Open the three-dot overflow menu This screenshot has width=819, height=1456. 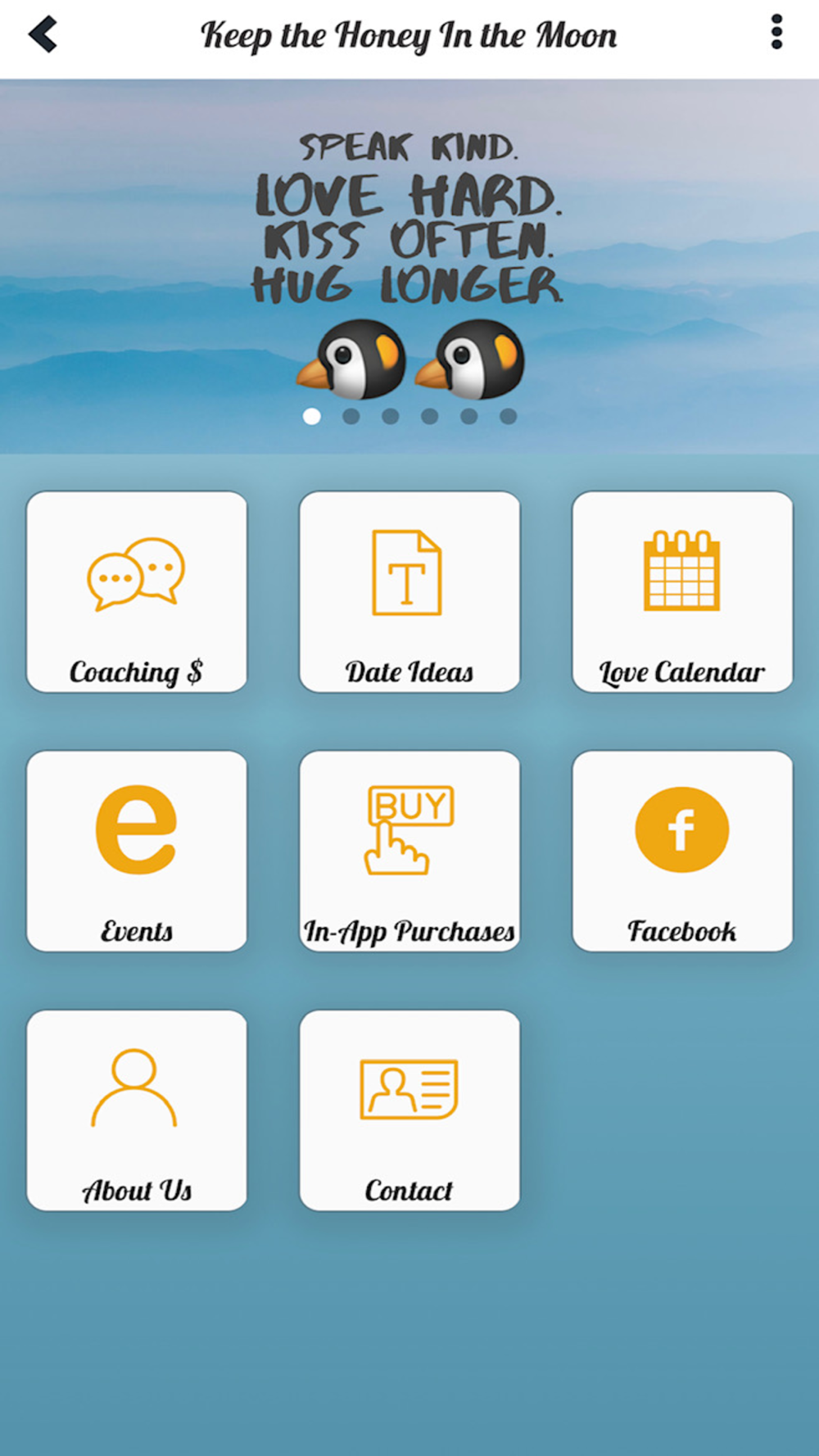point(776,33)
